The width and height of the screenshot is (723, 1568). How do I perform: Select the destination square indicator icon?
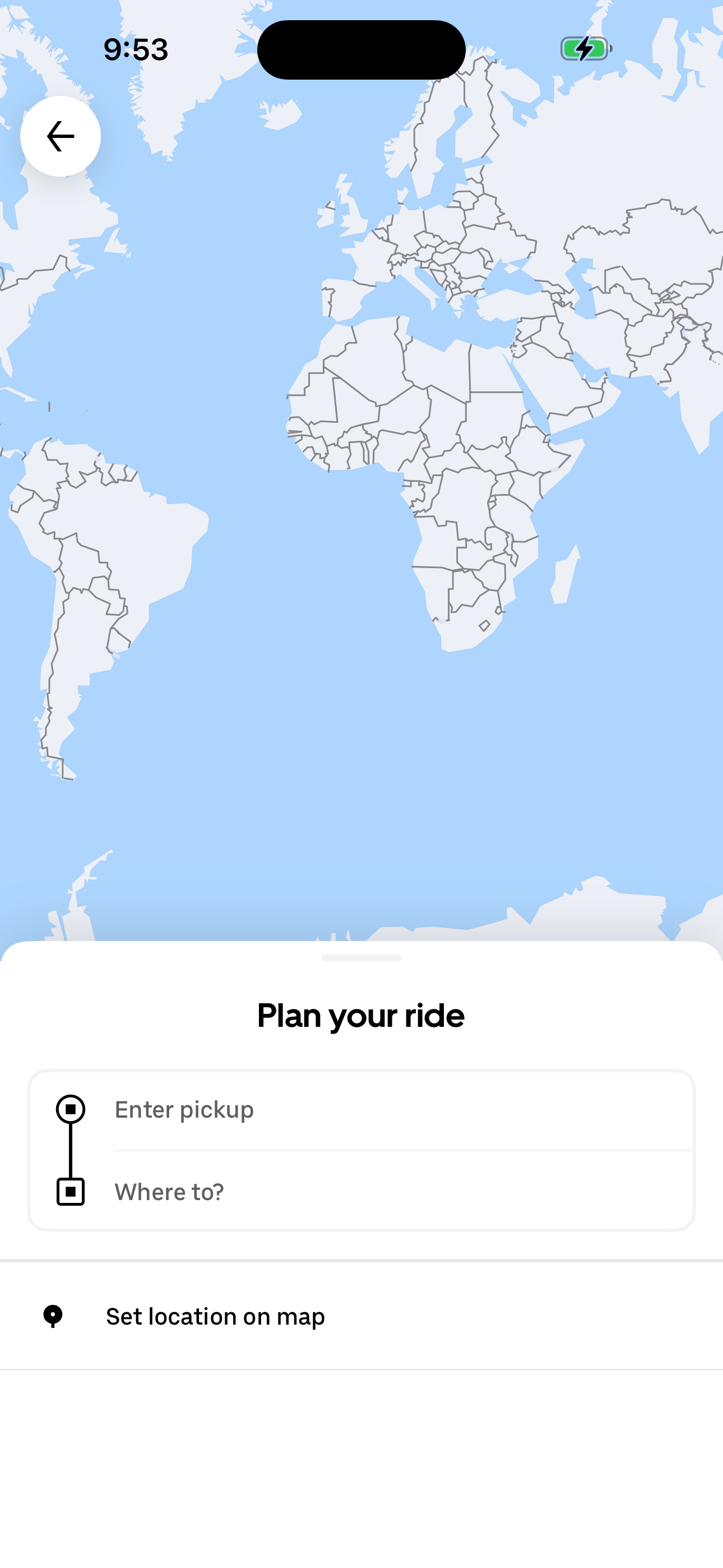[x=70, y=1192]
